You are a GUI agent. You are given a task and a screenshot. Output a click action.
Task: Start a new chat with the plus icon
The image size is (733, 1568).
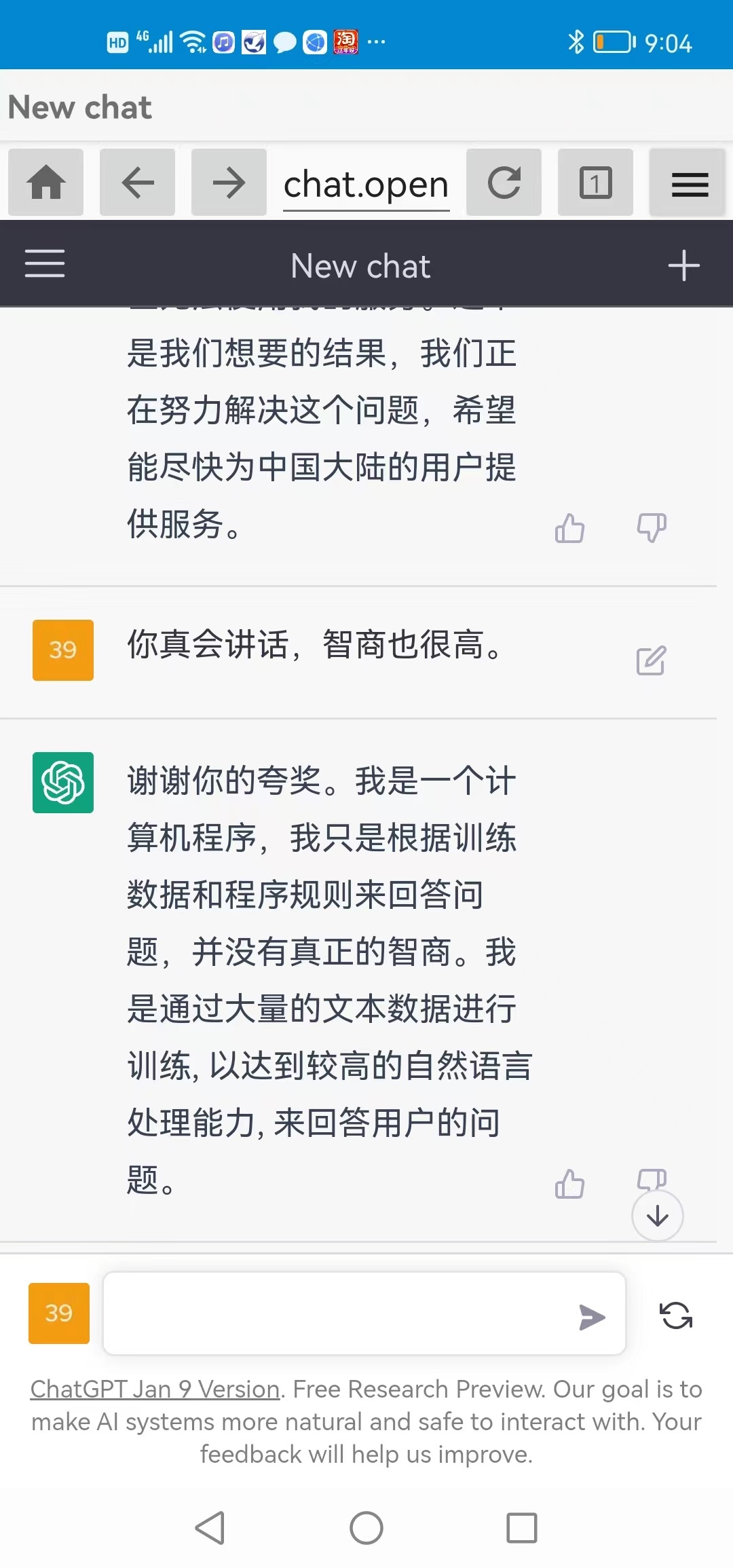click(683, 265)
